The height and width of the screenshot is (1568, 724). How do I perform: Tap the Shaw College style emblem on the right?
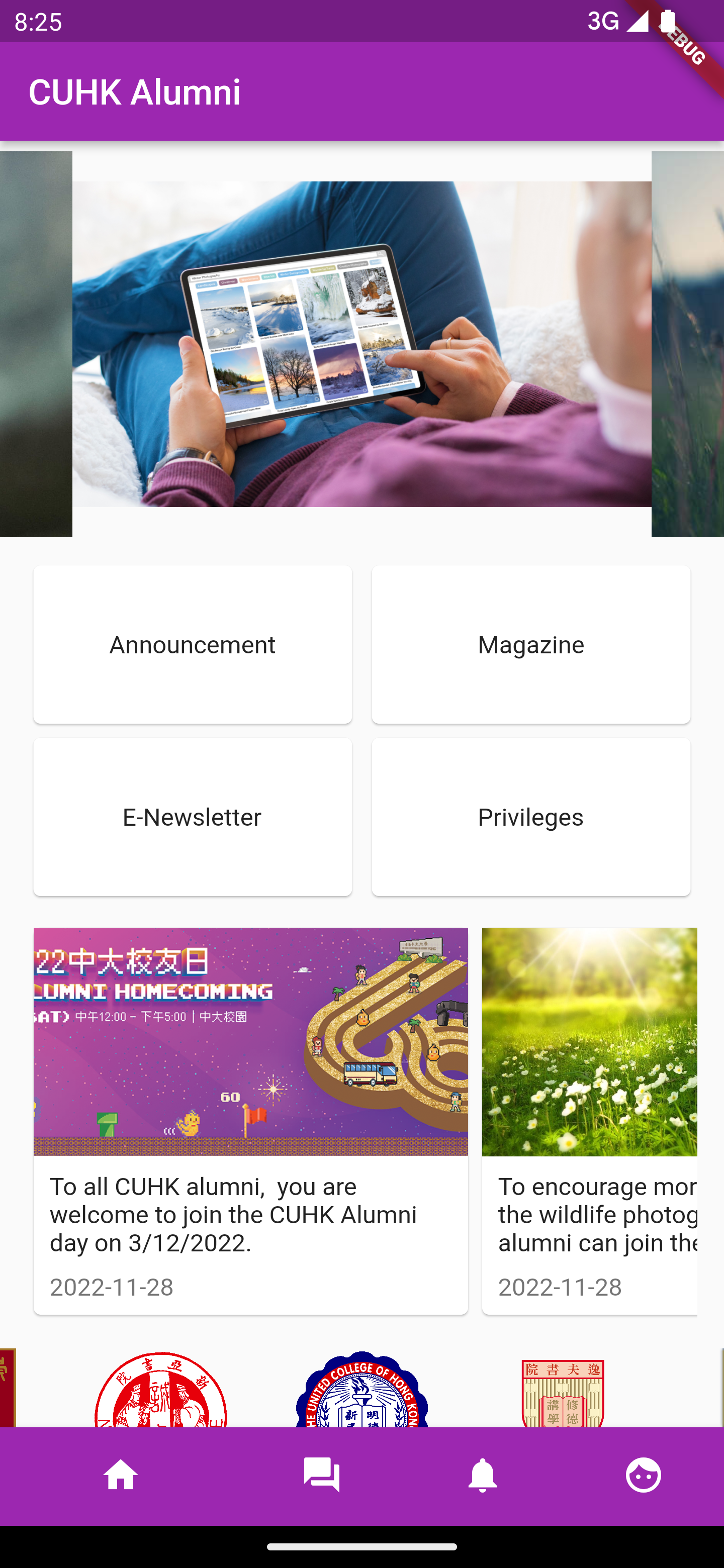pyautogui.click(x=563, y=1394)
